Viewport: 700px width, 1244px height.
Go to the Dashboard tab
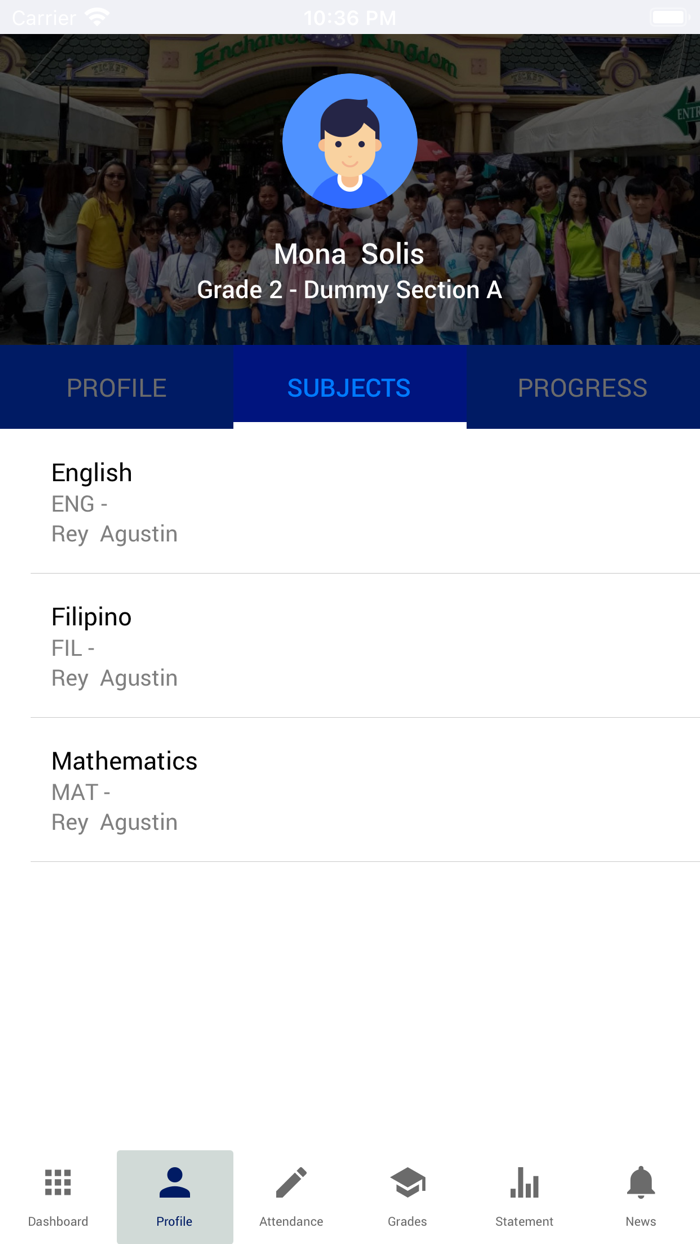coord(58,1196)
